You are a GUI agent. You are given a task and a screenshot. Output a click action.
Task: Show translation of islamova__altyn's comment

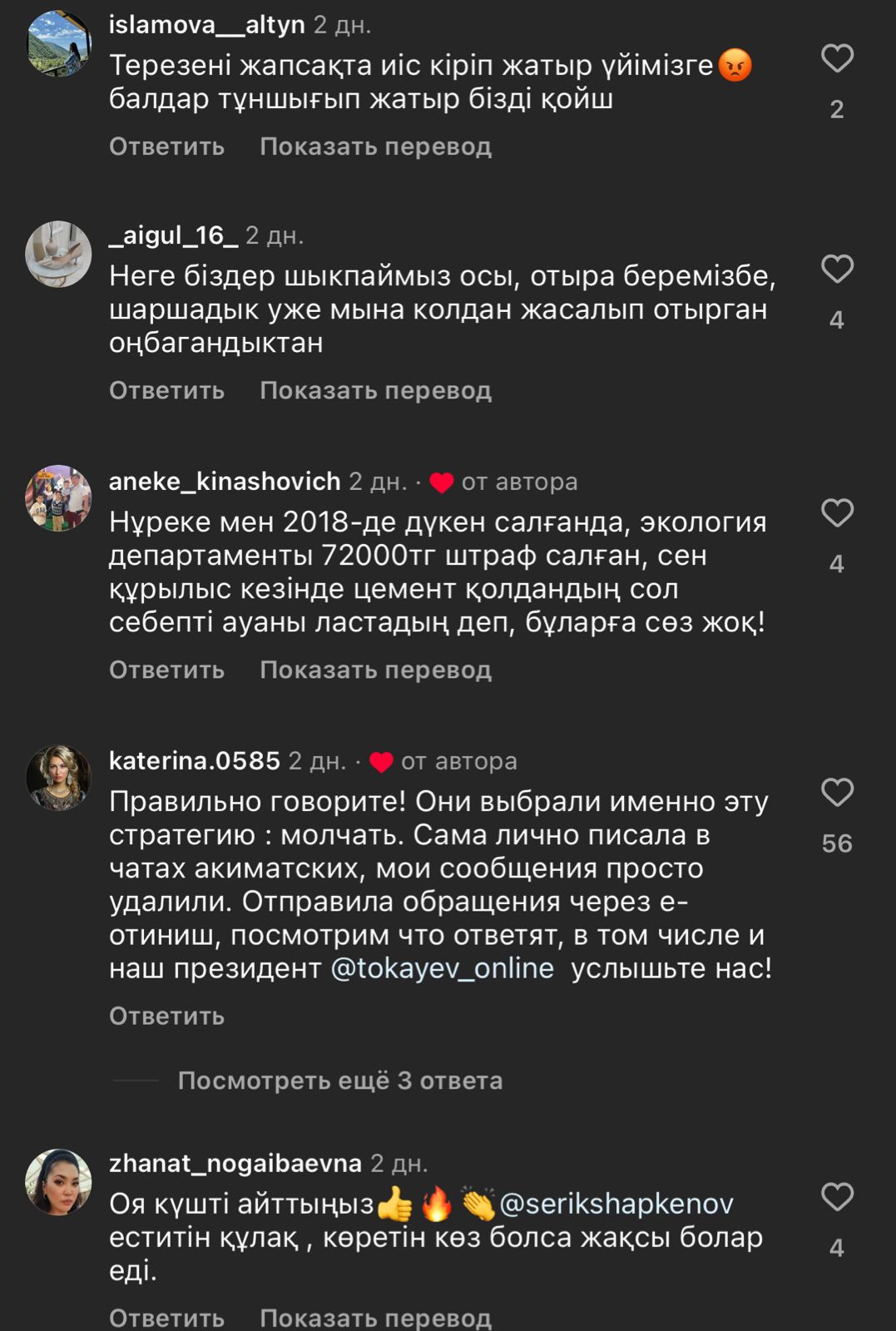[375, 146]
